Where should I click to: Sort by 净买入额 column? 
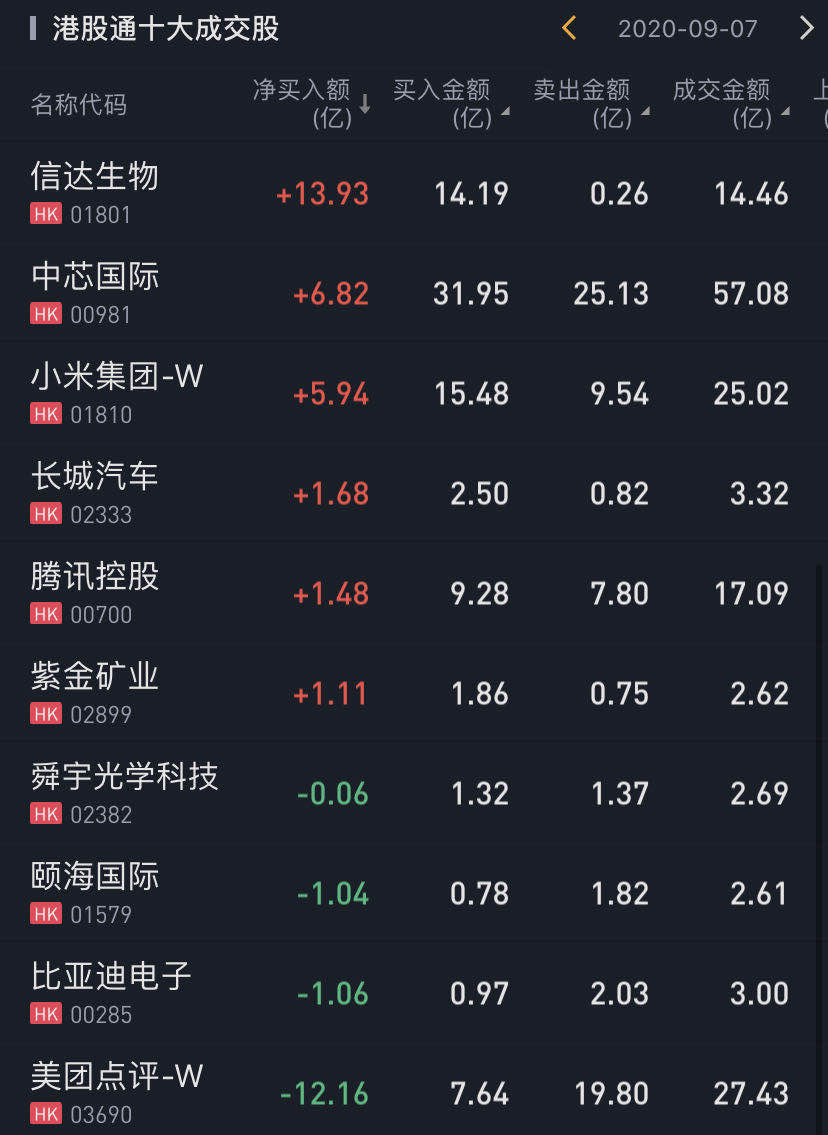[311, 103]
